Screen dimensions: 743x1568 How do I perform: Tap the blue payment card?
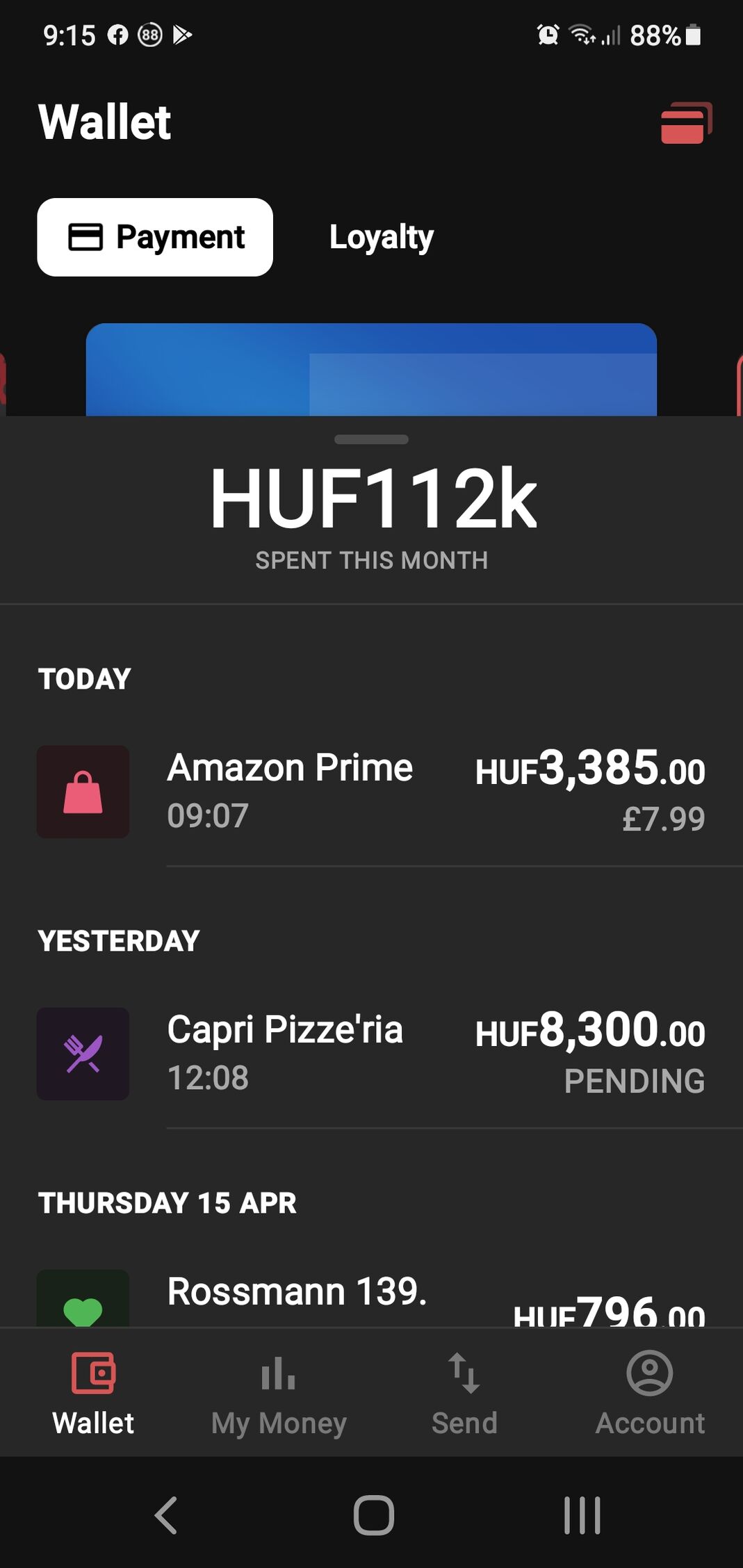tap(371, 370)
